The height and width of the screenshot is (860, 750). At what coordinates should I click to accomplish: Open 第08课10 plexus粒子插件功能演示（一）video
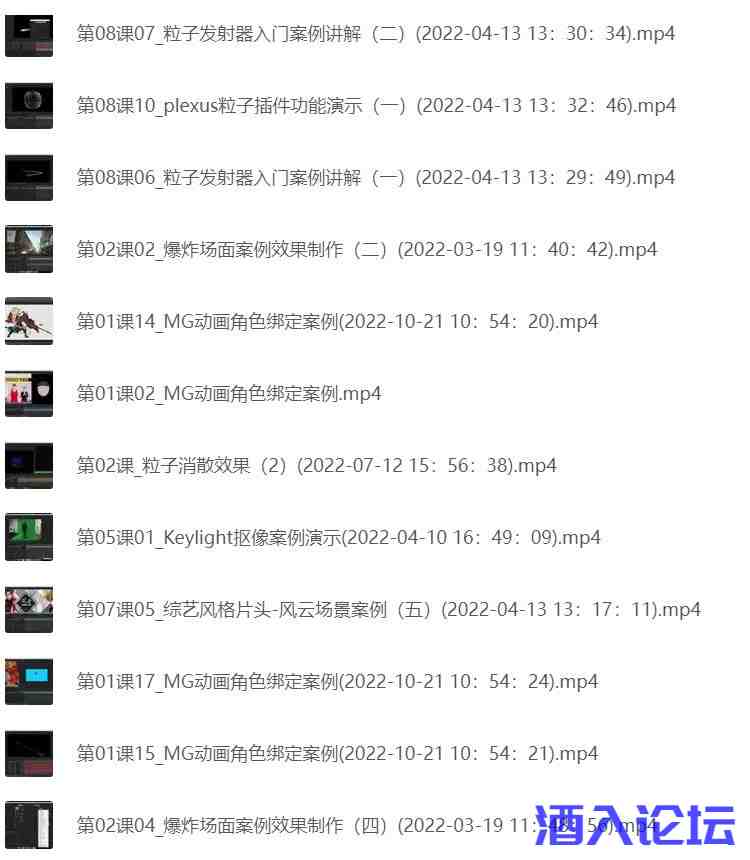tap(376, 105)
